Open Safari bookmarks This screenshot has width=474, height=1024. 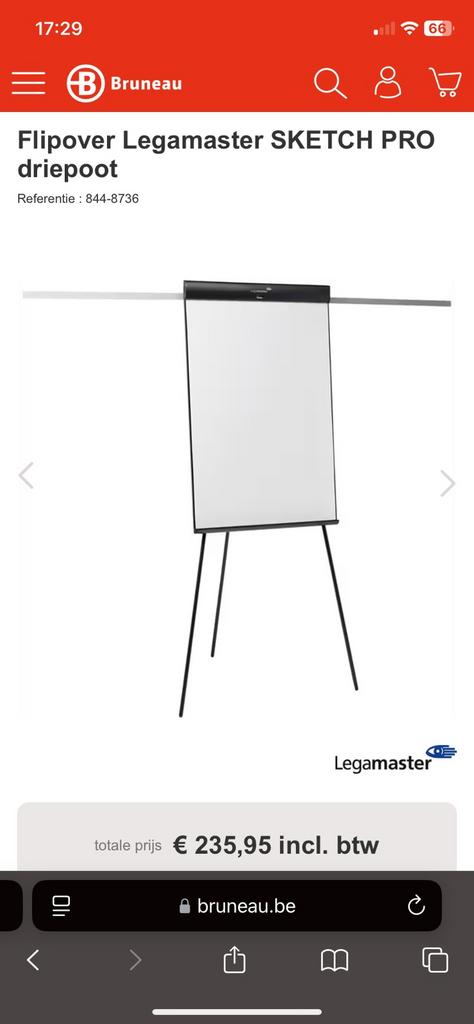click(x=334, y=961)
